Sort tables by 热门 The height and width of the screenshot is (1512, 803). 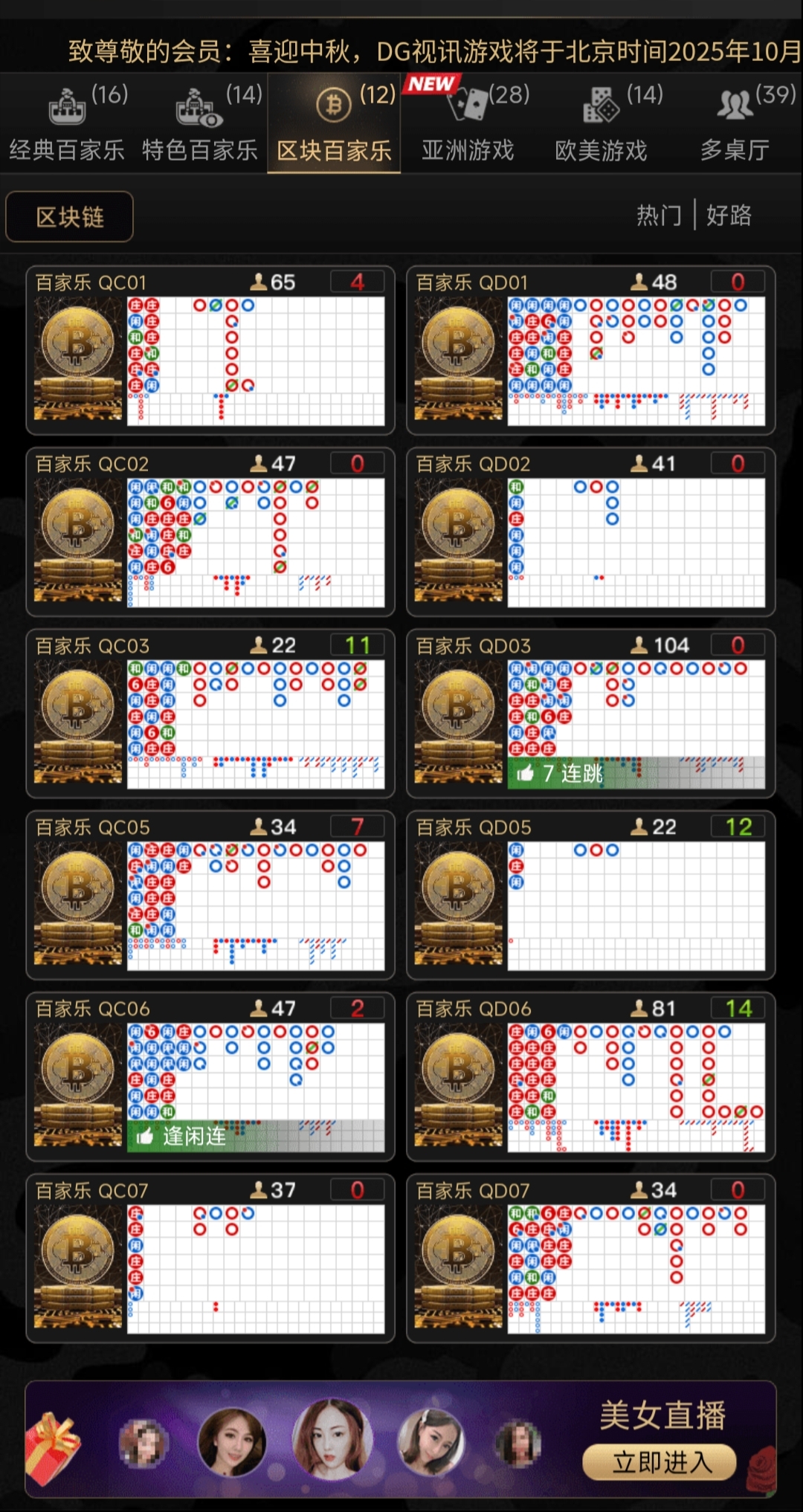coord(659,216)
